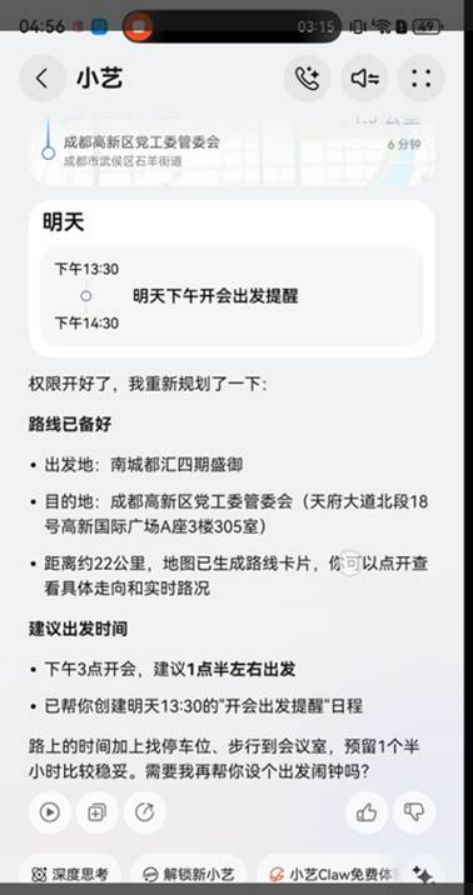Tap the 解锁新小艺 chip
Image resolution: width=473 pixels, height=895 pixels.
188,873
